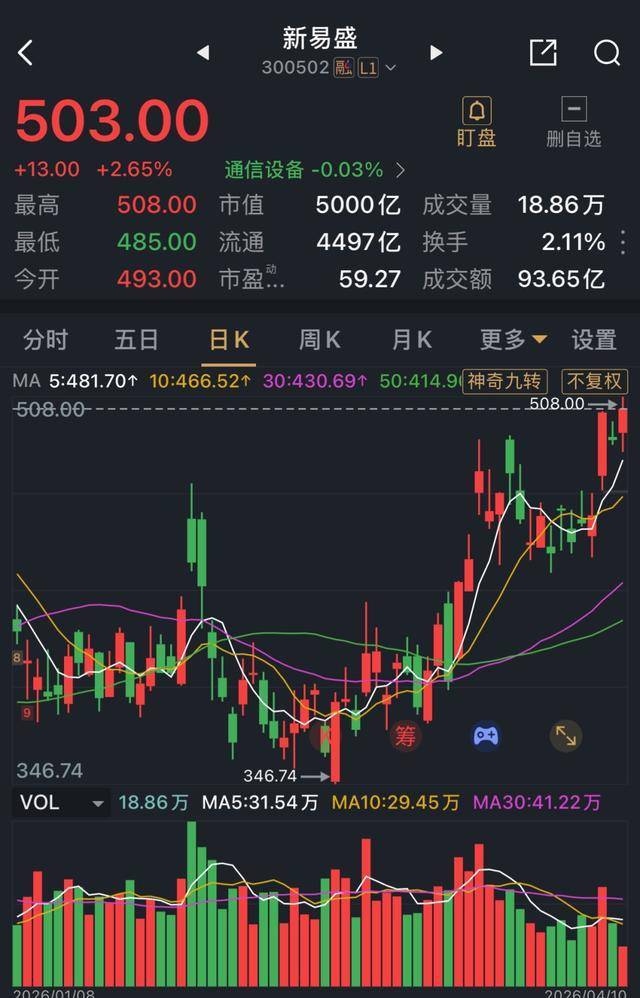This screenshot has width=640, height=998.
Task: Expand the 更多 chart periods dropdown
Action: (x=513, y=340)
